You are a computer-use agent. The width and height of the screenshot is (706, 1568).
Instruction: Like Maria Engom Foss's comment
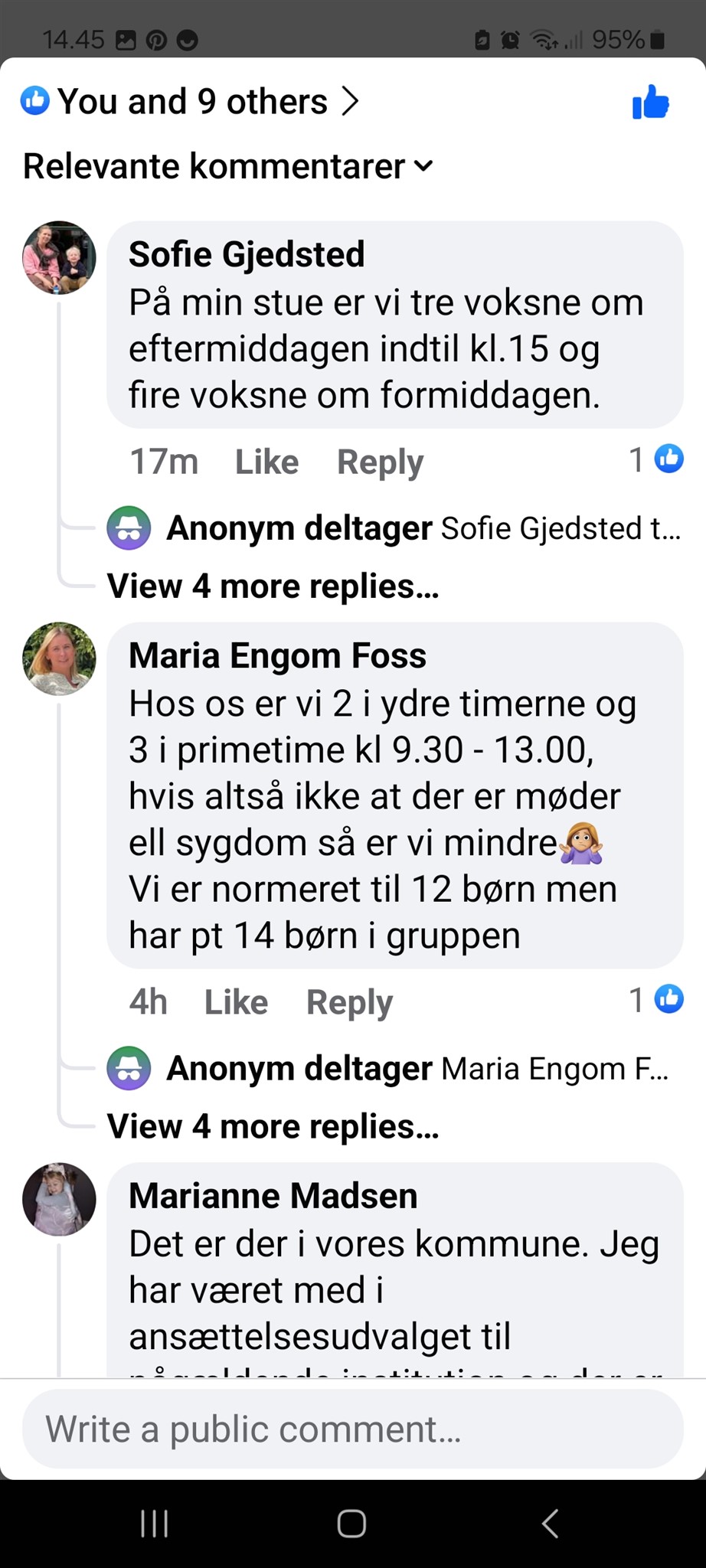(x=236, y=1001)
